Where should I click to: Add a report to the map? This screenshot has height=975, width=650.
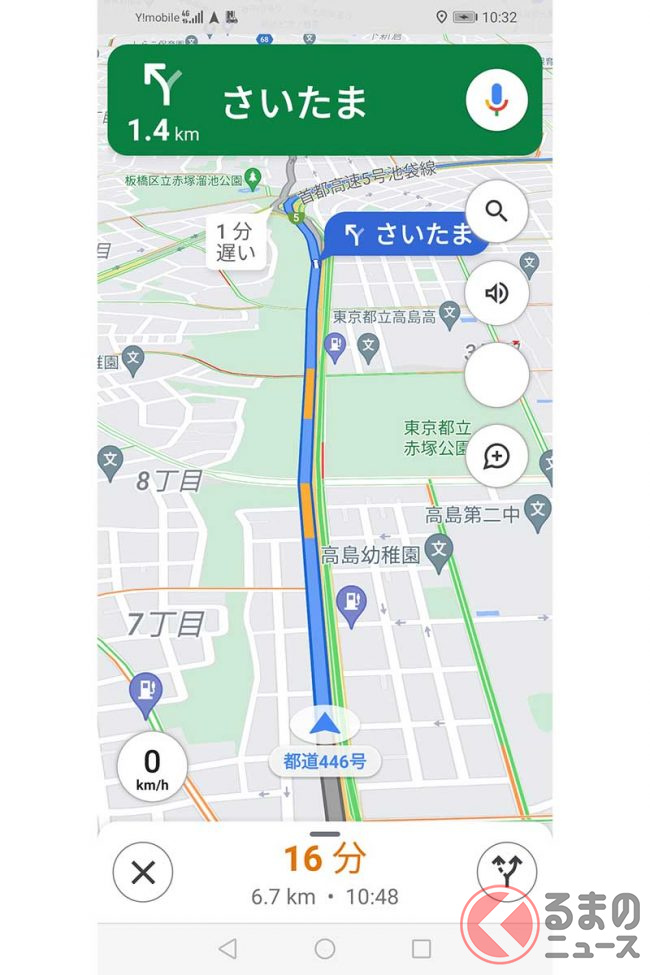tap(496, 456)
